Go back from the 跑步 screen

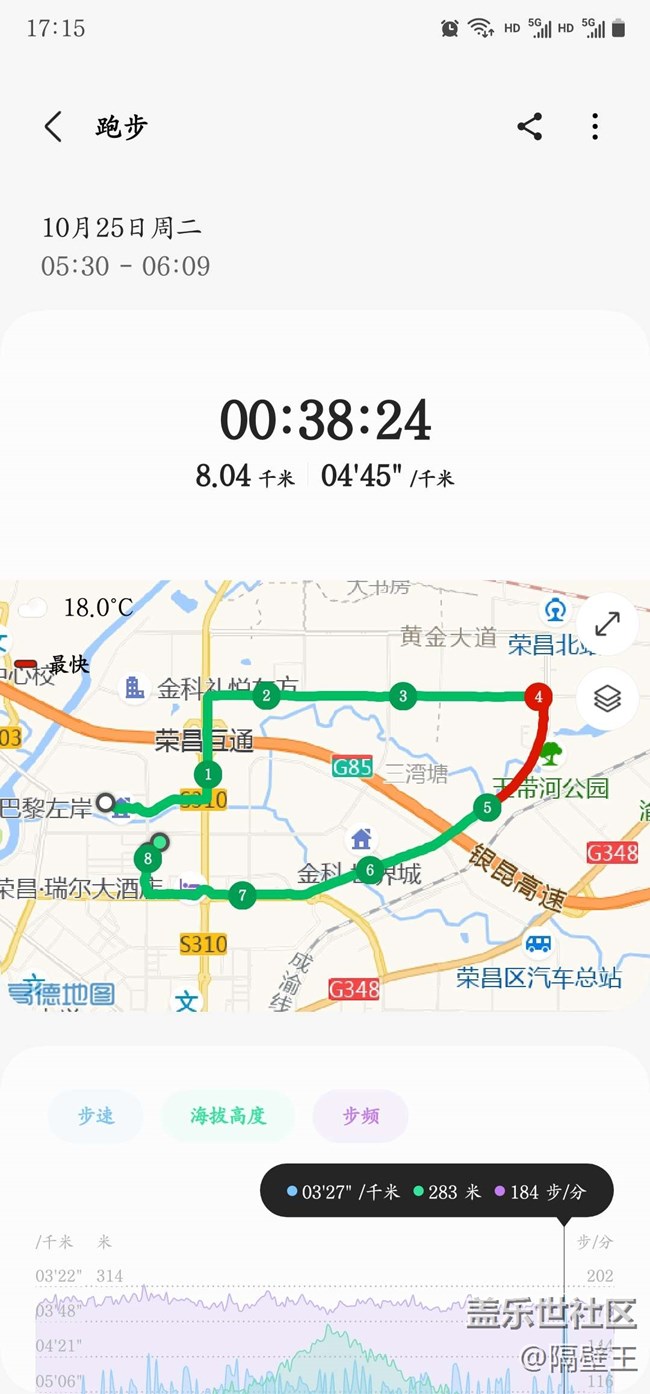click(53, 127)
